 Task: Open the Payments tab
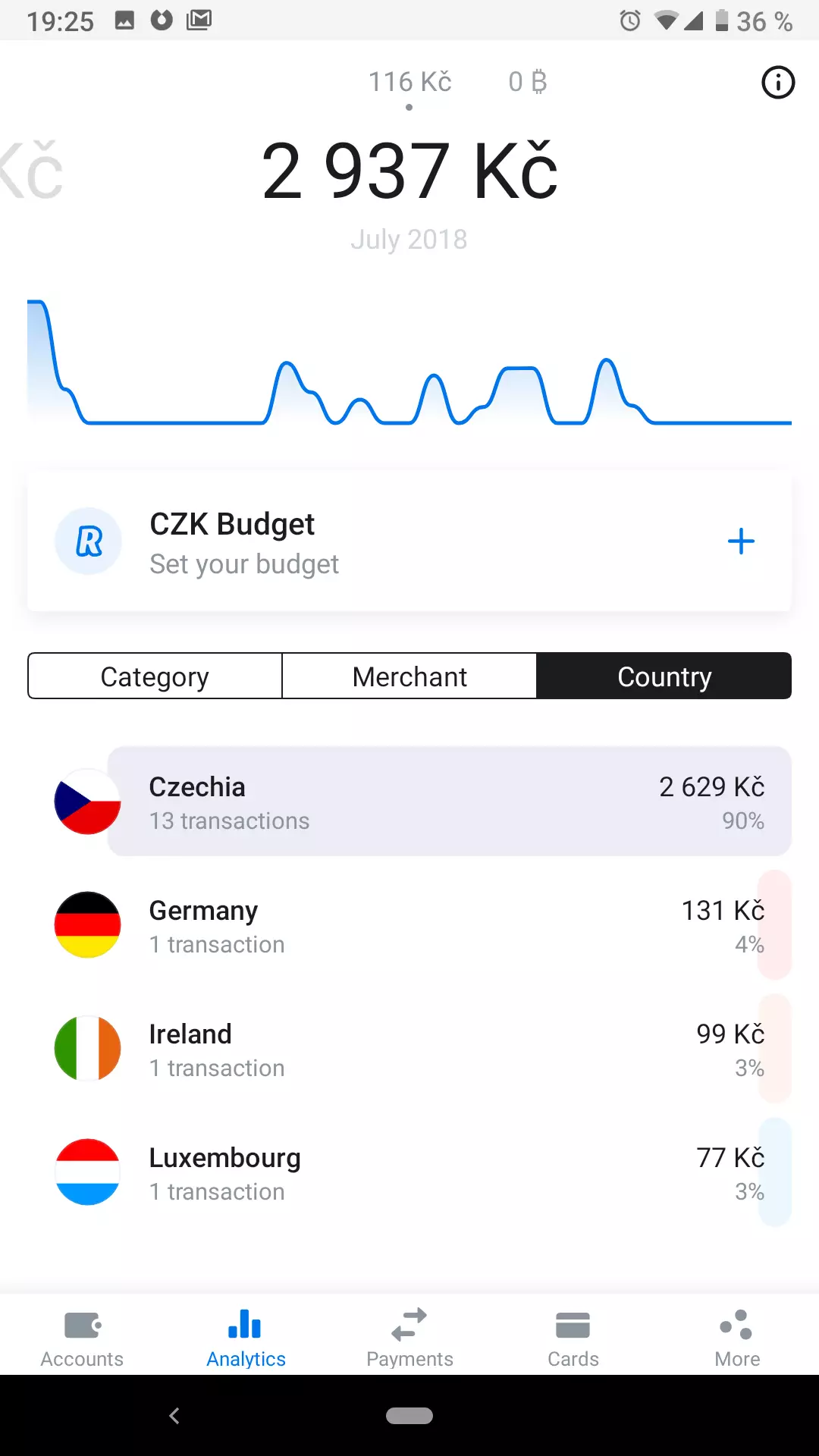tap(409, 1338)
